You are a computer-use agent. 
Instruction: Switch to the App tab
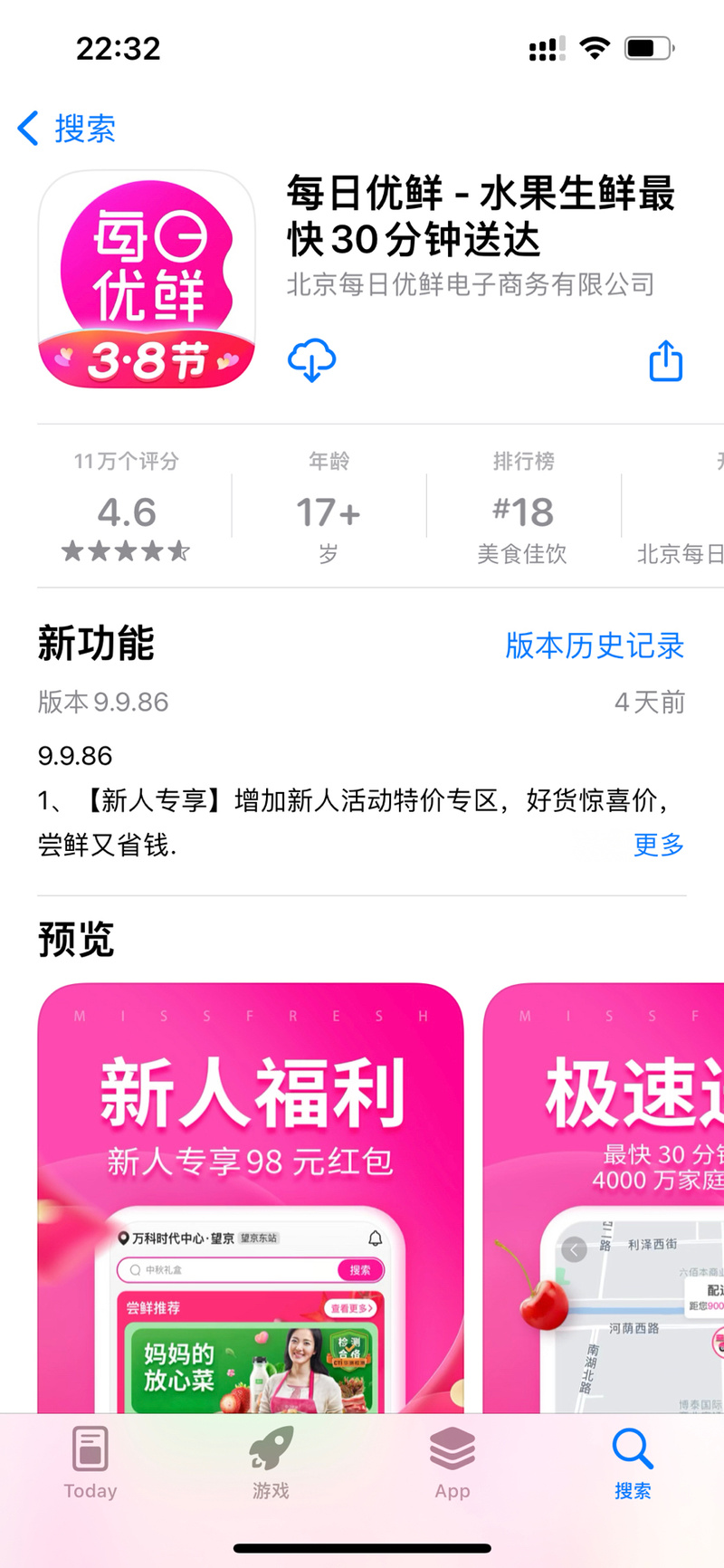click(452, 1464)
